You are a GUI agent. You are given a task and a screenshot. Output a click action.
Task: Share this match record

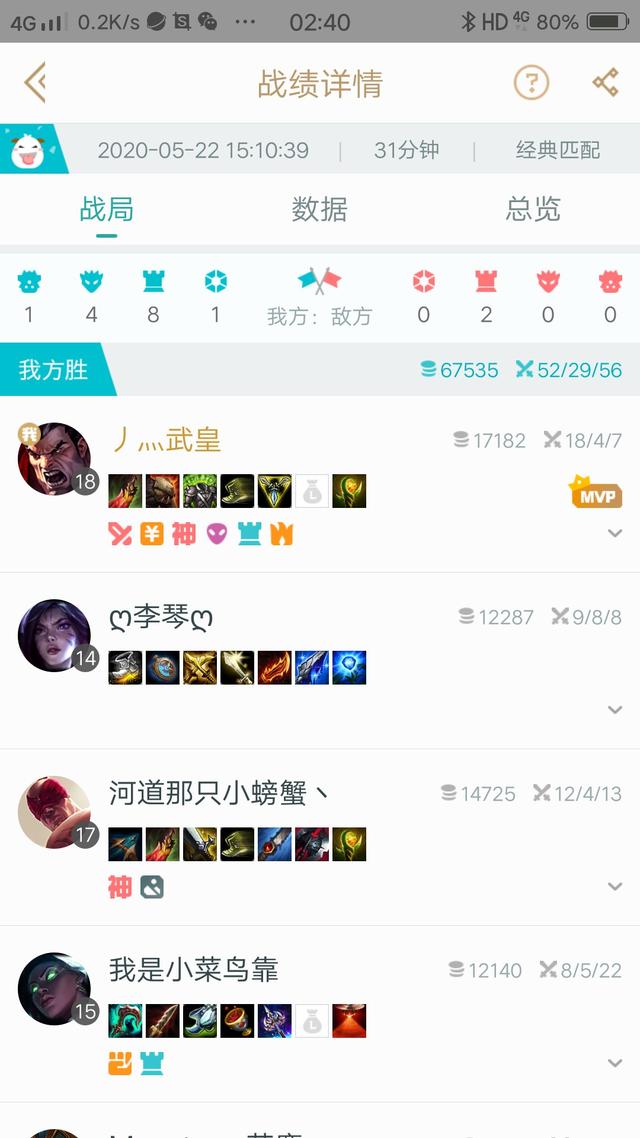(605, 83)
